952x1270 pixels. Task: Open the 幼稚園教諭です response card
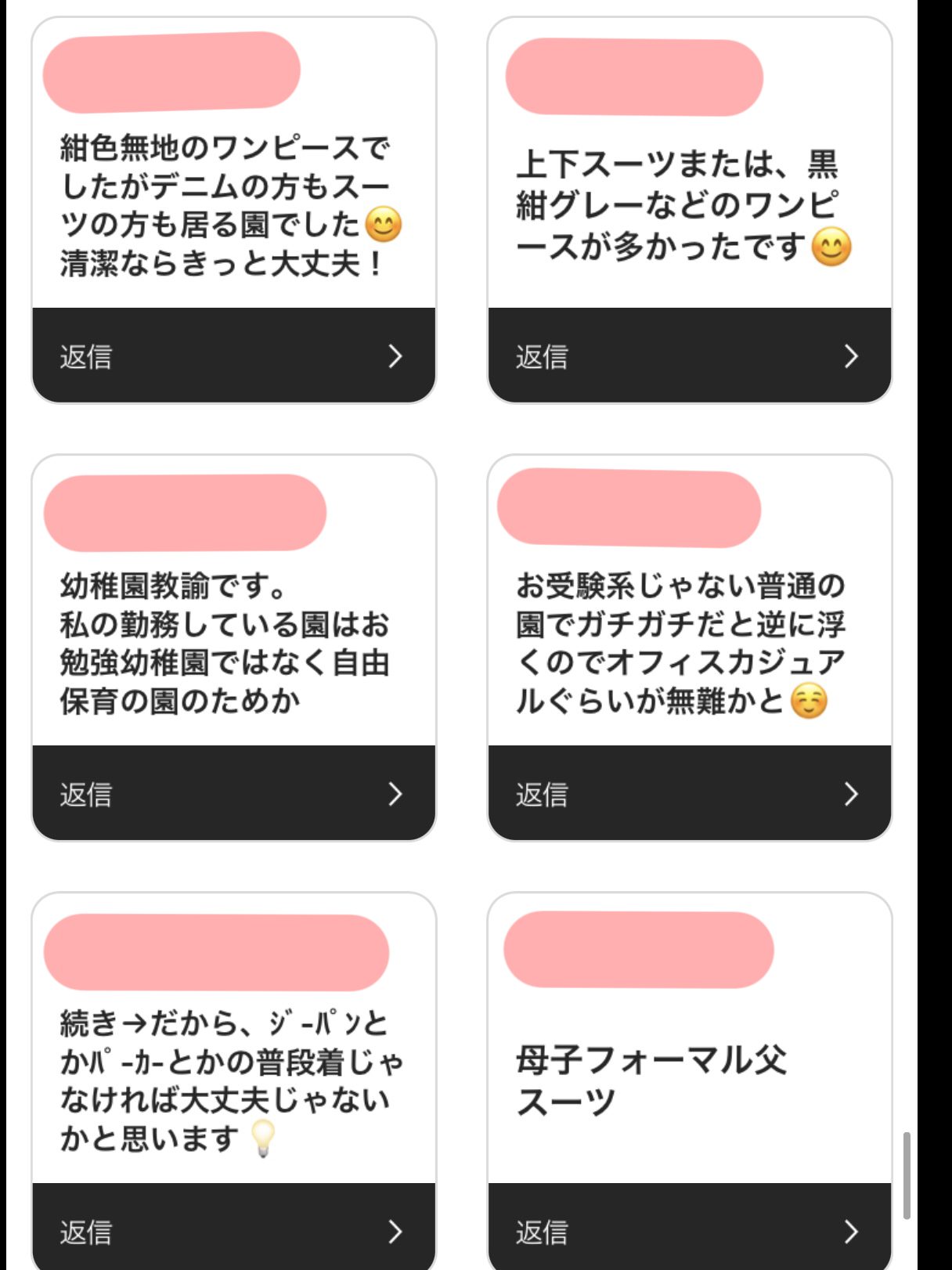[225, 642]
